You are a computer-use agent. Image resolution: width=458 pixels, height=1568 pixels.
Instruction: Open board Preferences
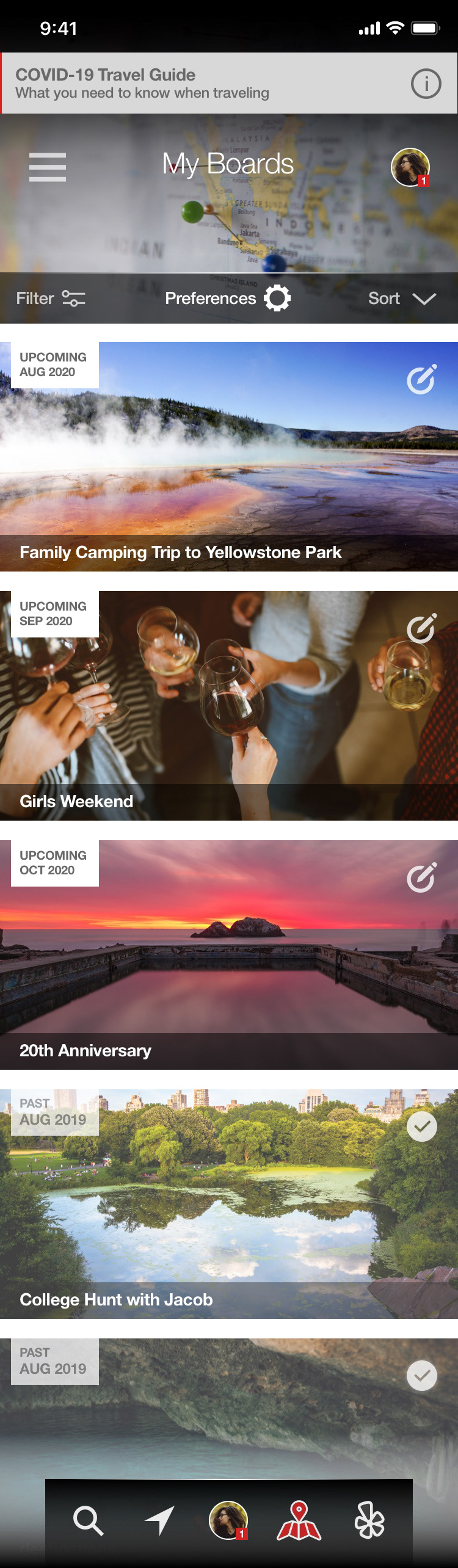[228, 299]
